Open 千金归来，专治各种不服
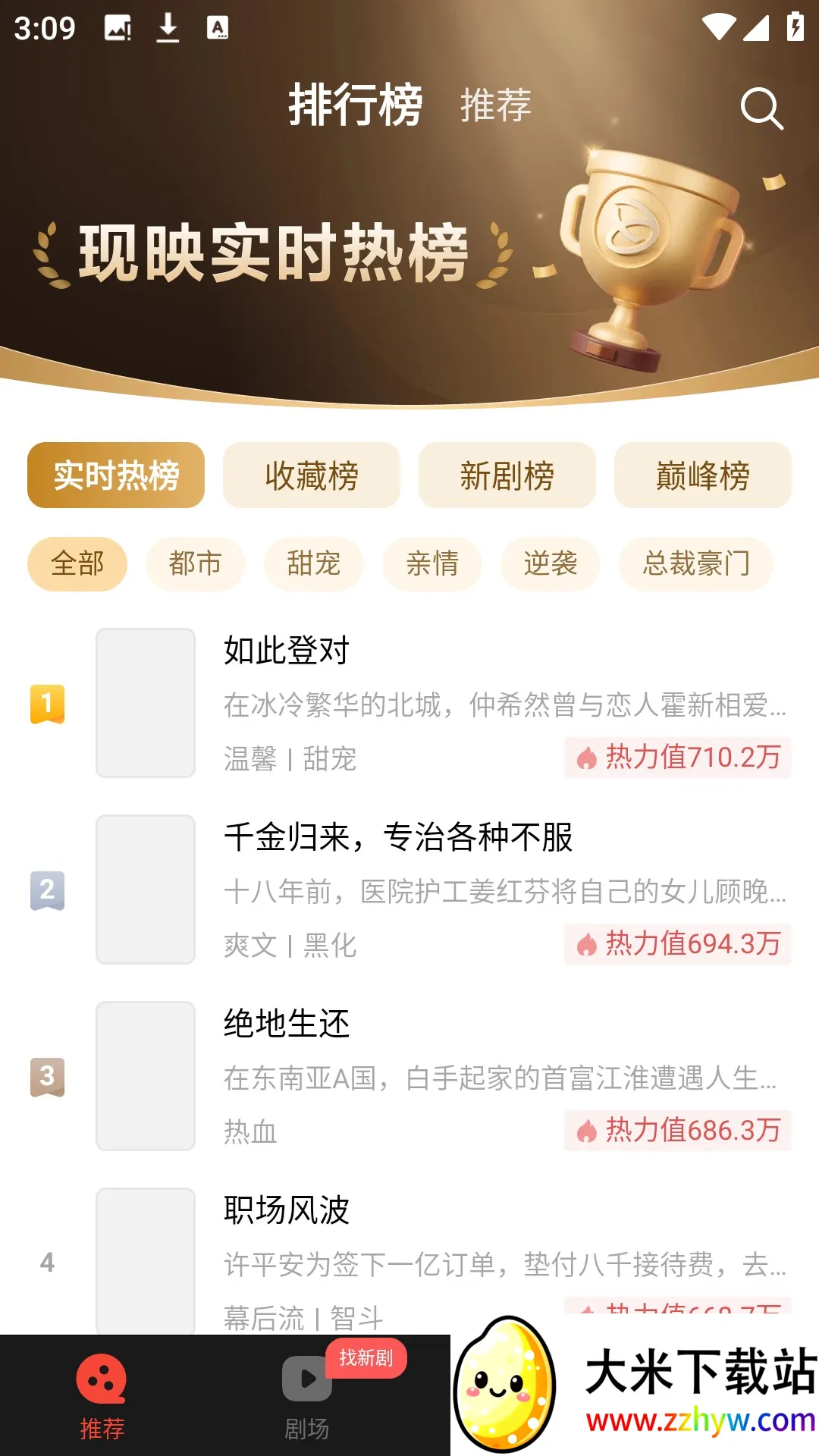This screenshot has height=1456, width=819. click(x=398, y=837)
